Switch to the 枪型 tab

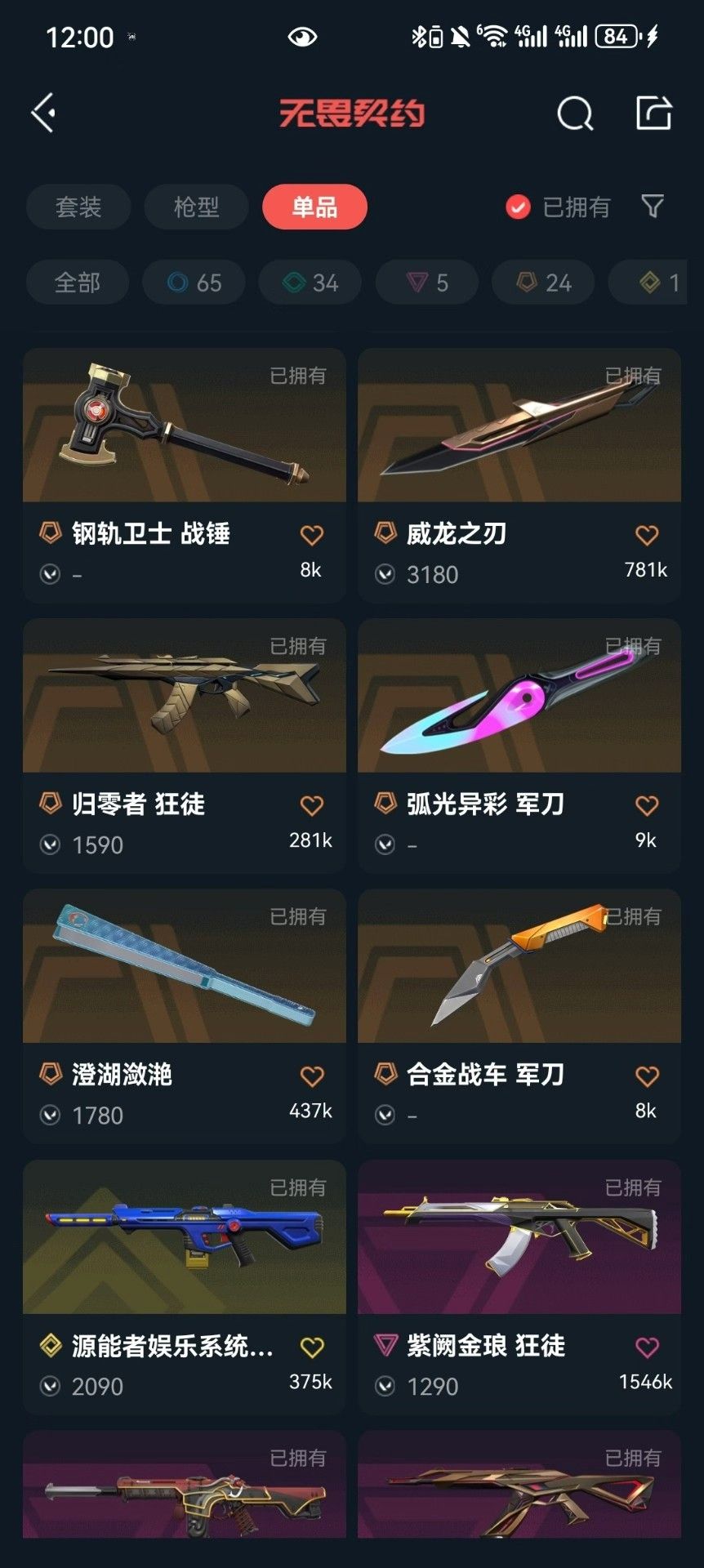pyautogui.click(x=196, y=207)
